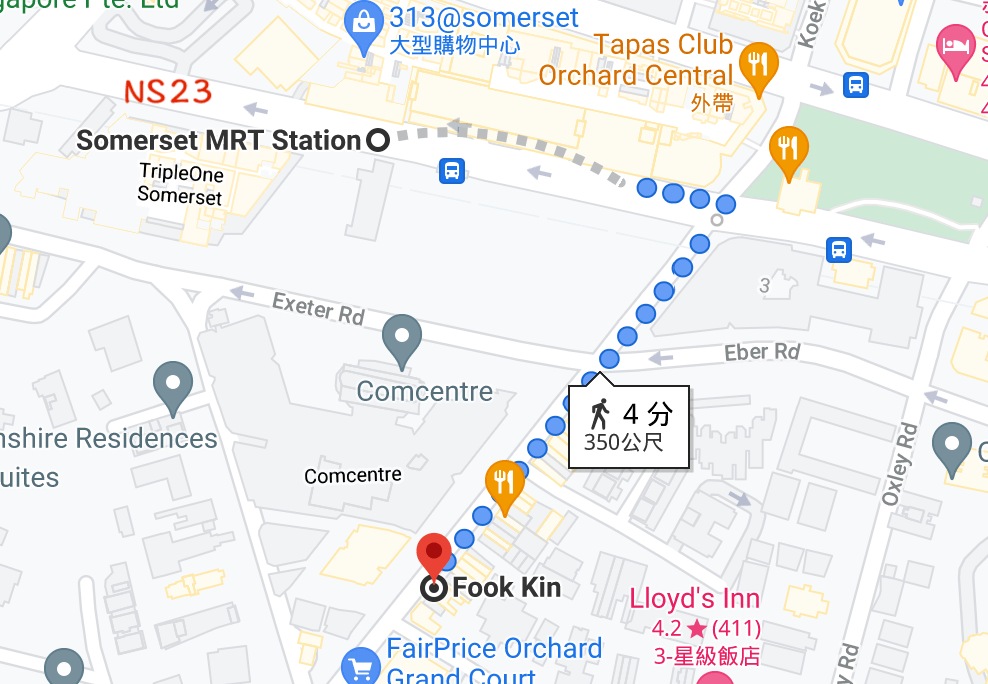Image resolution: width=988 pixels, height=684 pixels.
Task: Open the FairPrice Orchard Grand Court pin
Action: tap(359, 665)
